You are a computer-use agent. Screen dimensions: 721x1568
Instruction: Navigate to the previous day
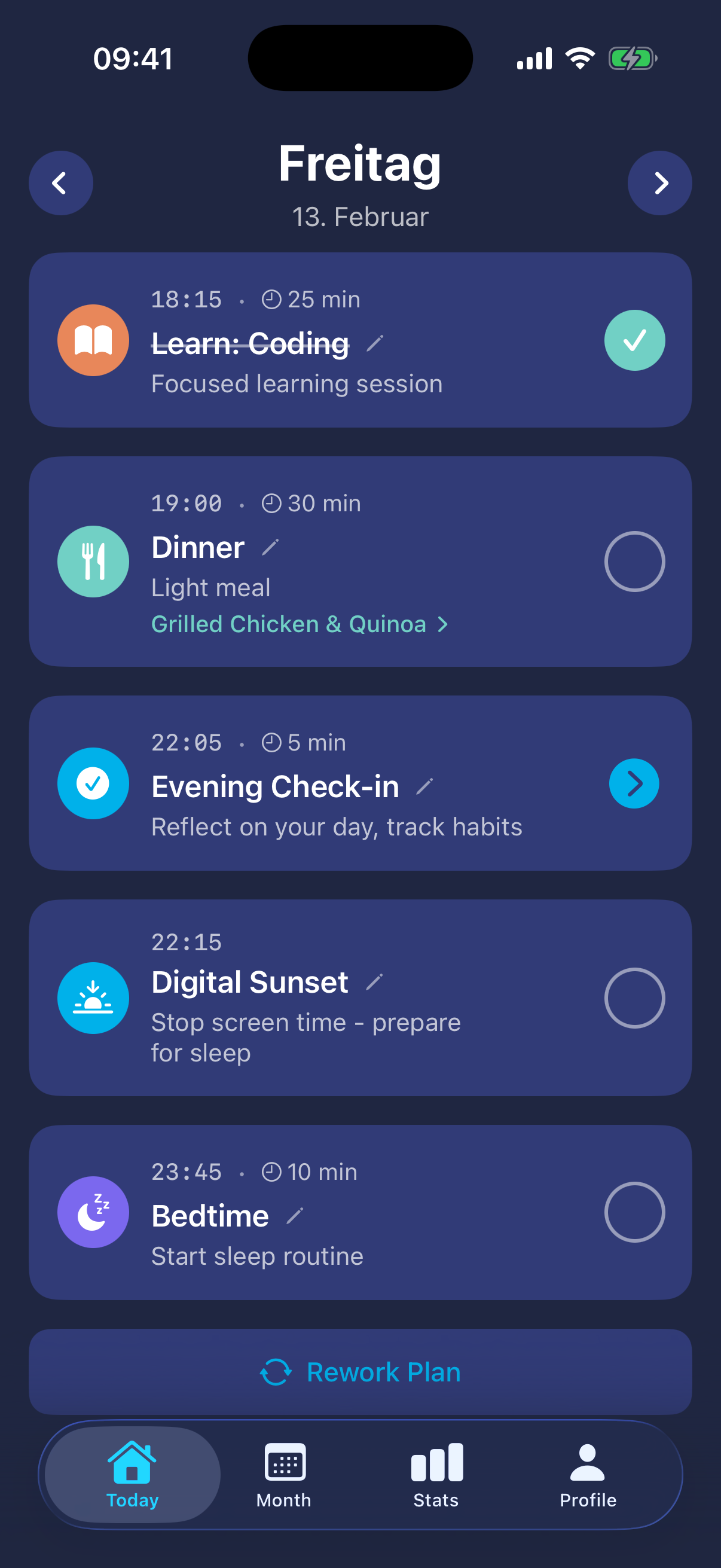pyautogui.click(x=60, y=182)
